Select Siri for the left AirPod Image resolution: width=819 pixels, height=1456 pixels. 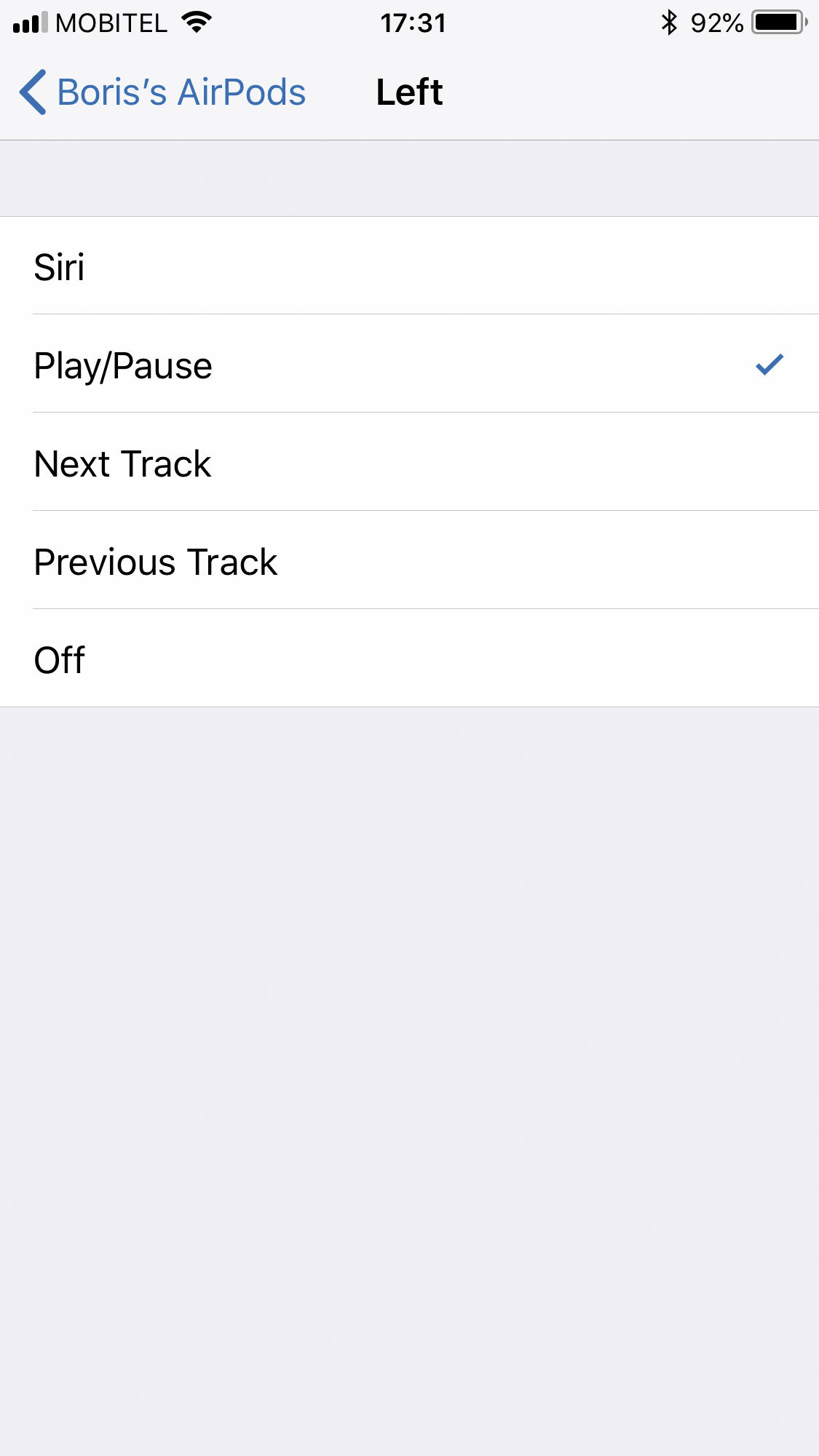coord(409,266)
